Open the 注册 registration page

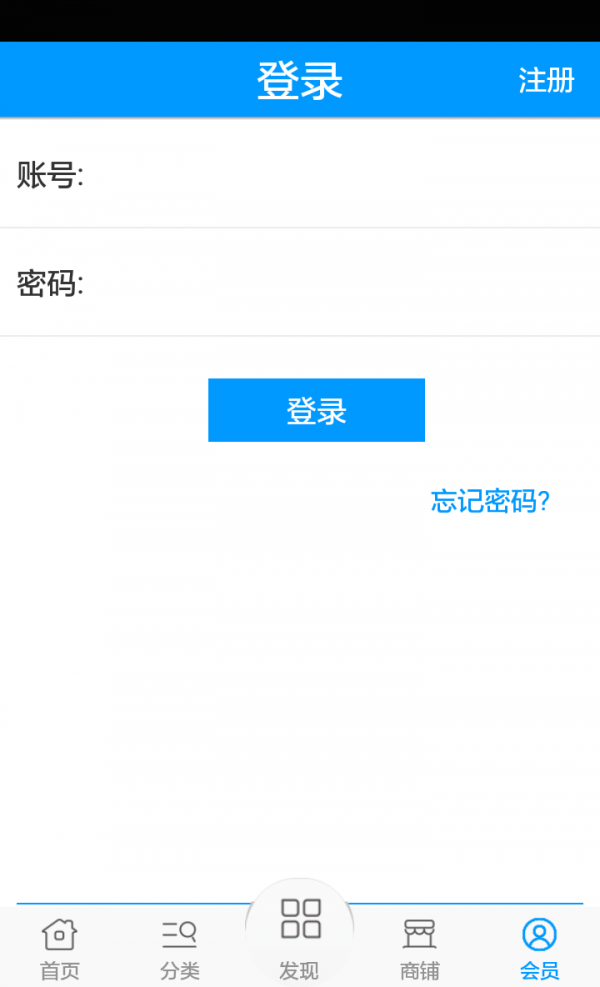[x=546, y=81]
